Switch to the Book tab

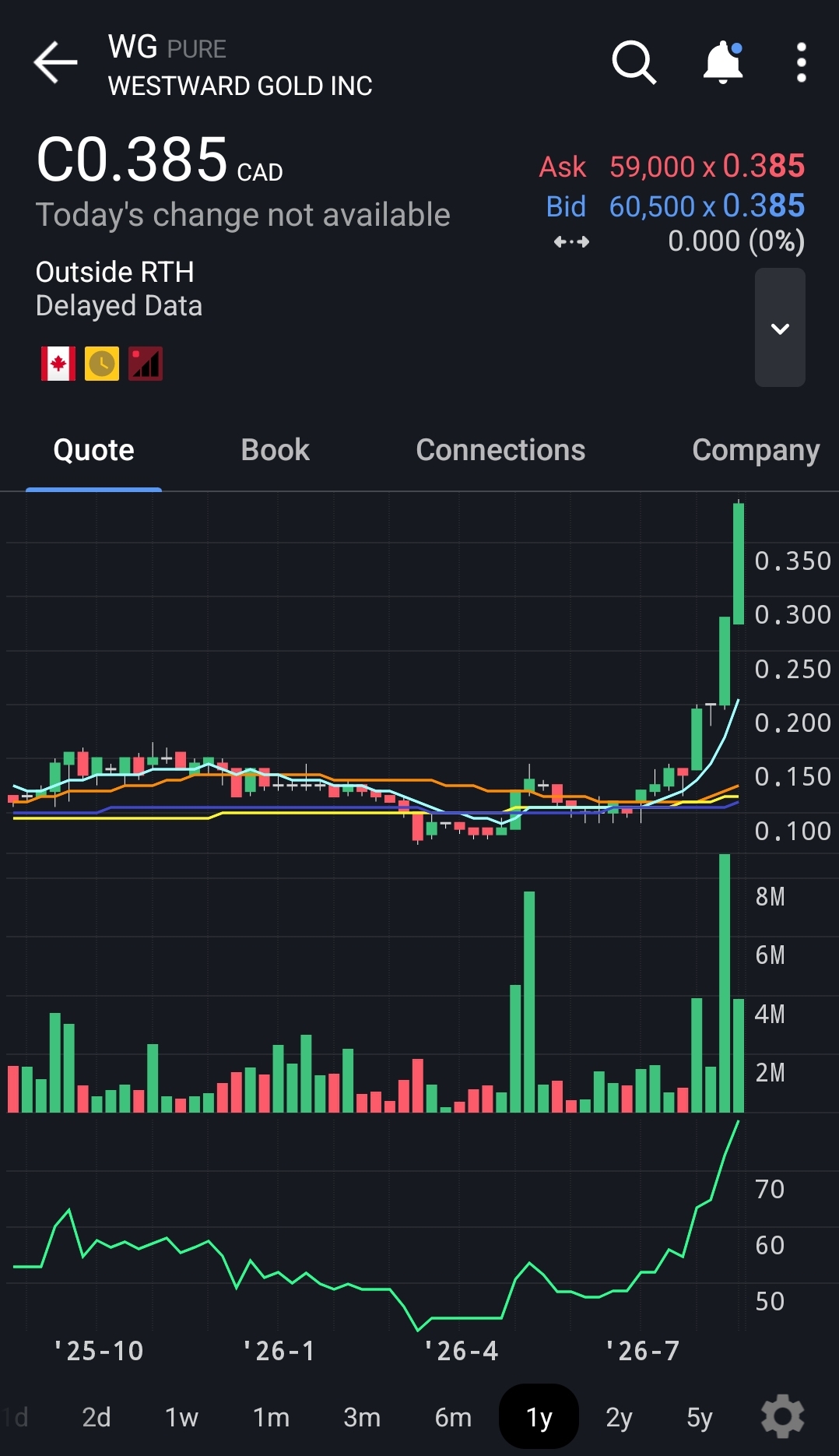pyautogui.click(x=276, y=450)
